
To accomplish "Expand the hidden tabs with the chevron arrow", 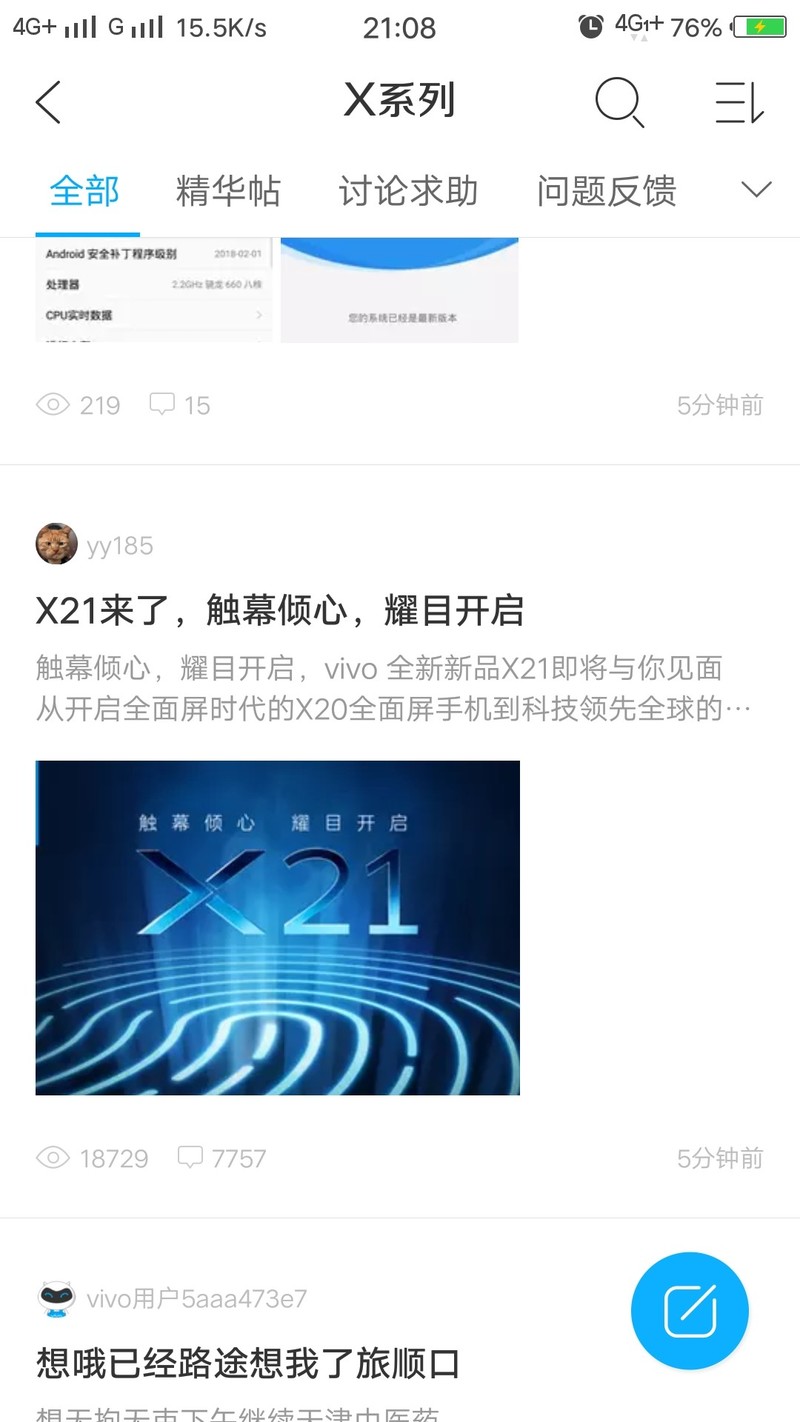I will tap(757, 188).
